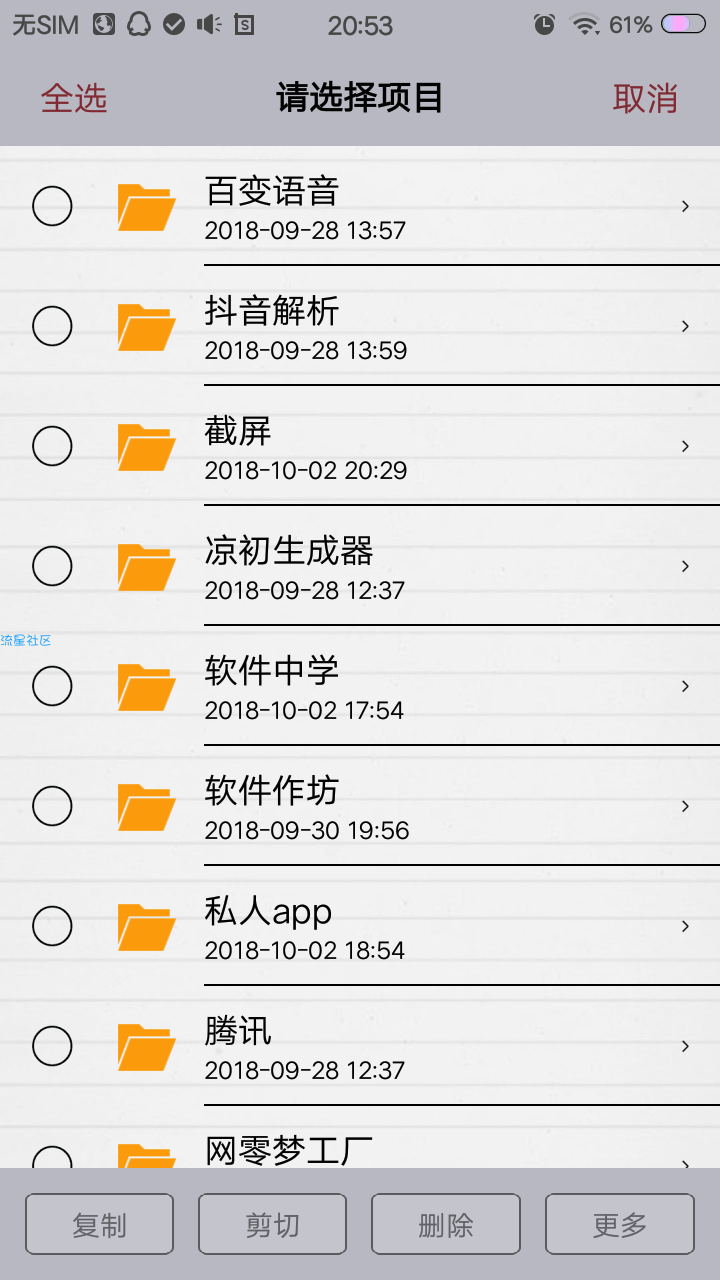Tap the 剪切 cut button
This screenshot has width=720, height=1280.
(272, 1224)
